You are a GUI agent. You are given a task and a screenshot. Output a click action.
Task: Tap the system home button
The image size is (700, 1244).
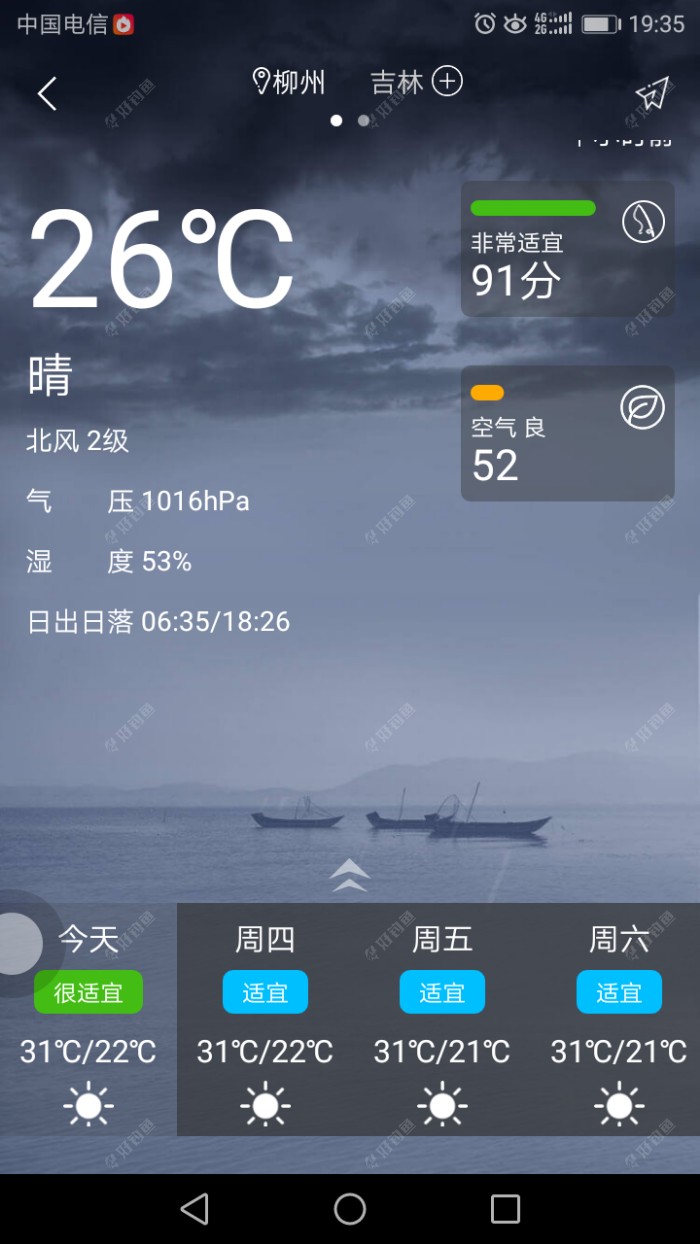tap(350, 1209)
